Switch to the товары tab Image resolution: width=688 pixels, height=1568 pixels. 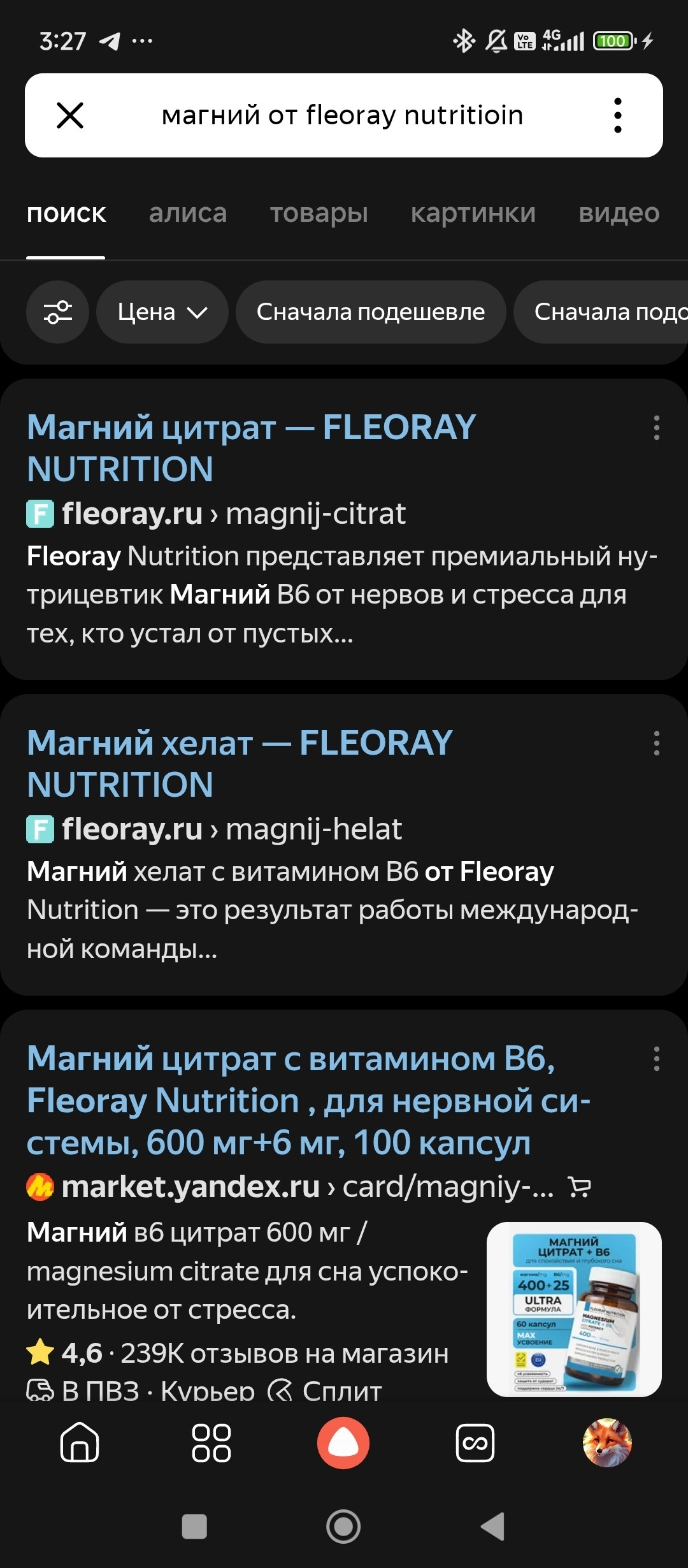pyautogui.click(x=319, y=214)
